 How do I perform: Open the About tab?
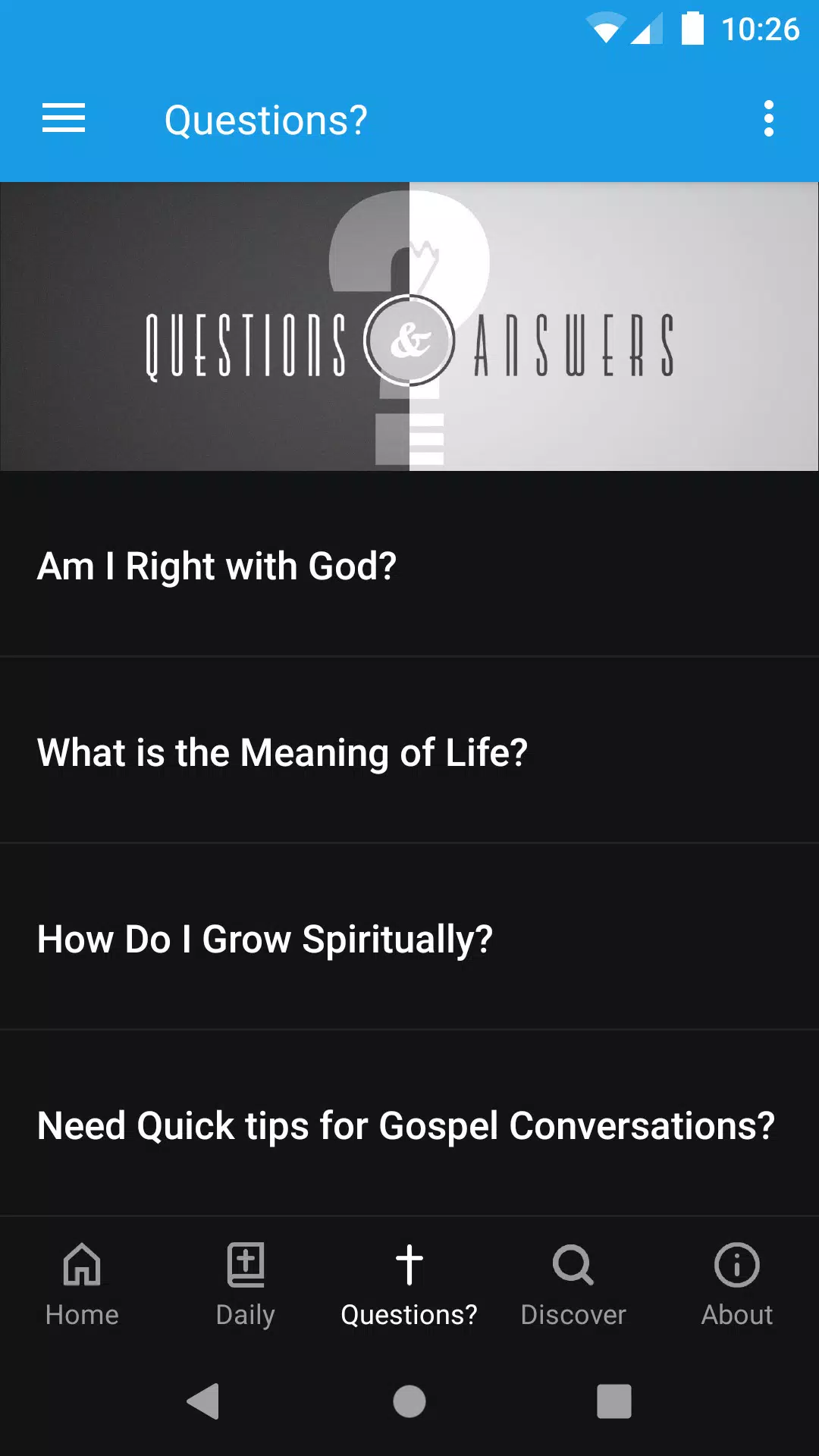pos(737,1285)
